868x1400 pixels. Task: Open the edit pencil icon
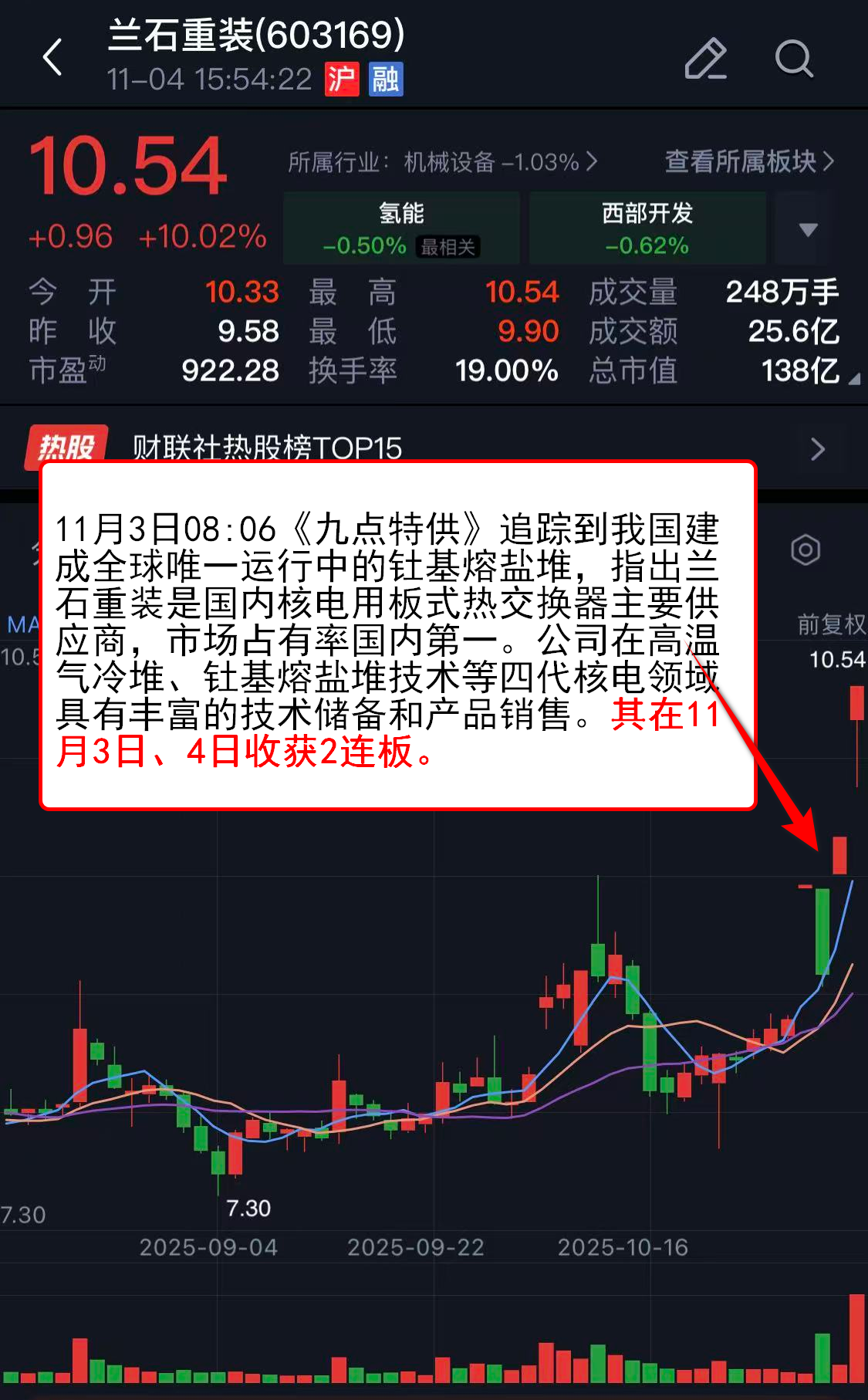tap(705, 58)
